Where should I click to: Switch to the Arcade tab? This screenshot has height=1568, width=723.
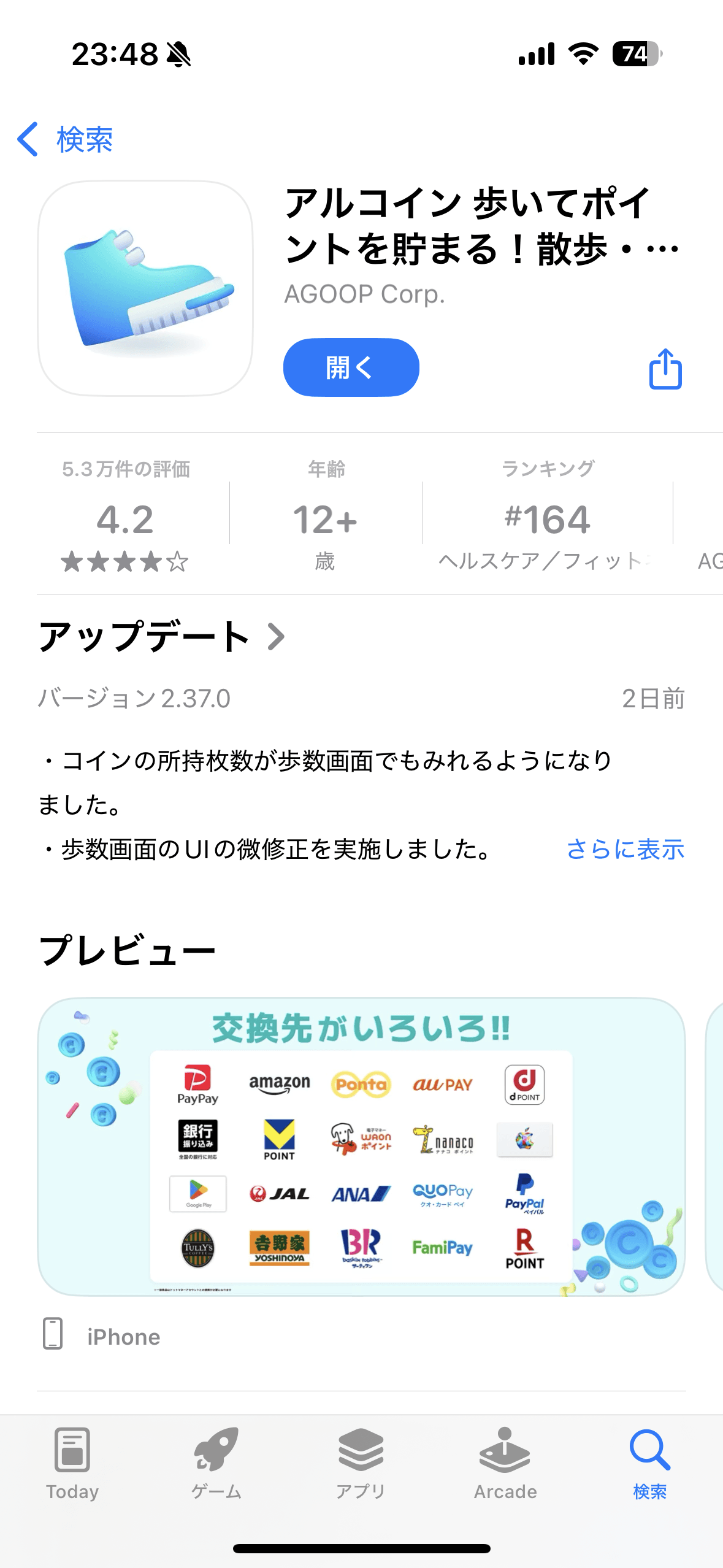[x=505, y=1464]
